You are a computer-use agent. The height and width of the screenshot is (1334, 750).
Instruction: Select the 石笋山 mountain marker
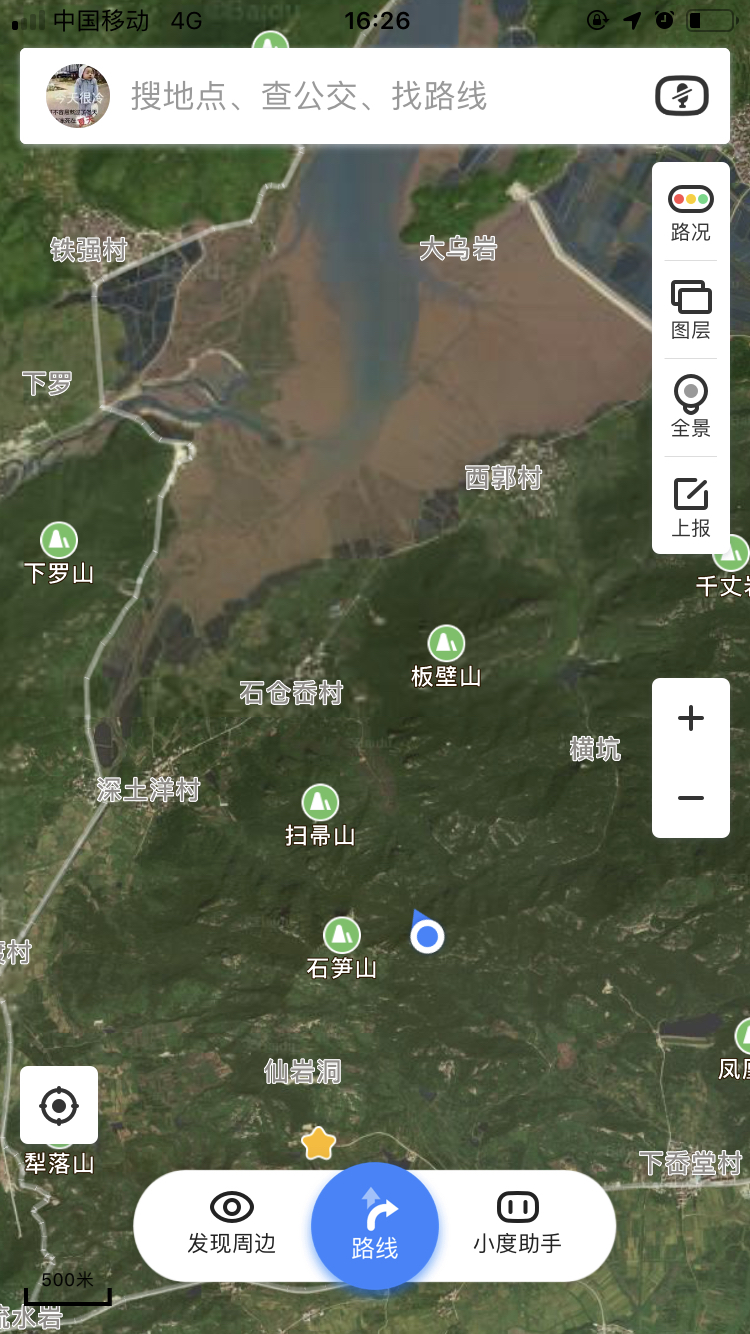tap(342, 936)
